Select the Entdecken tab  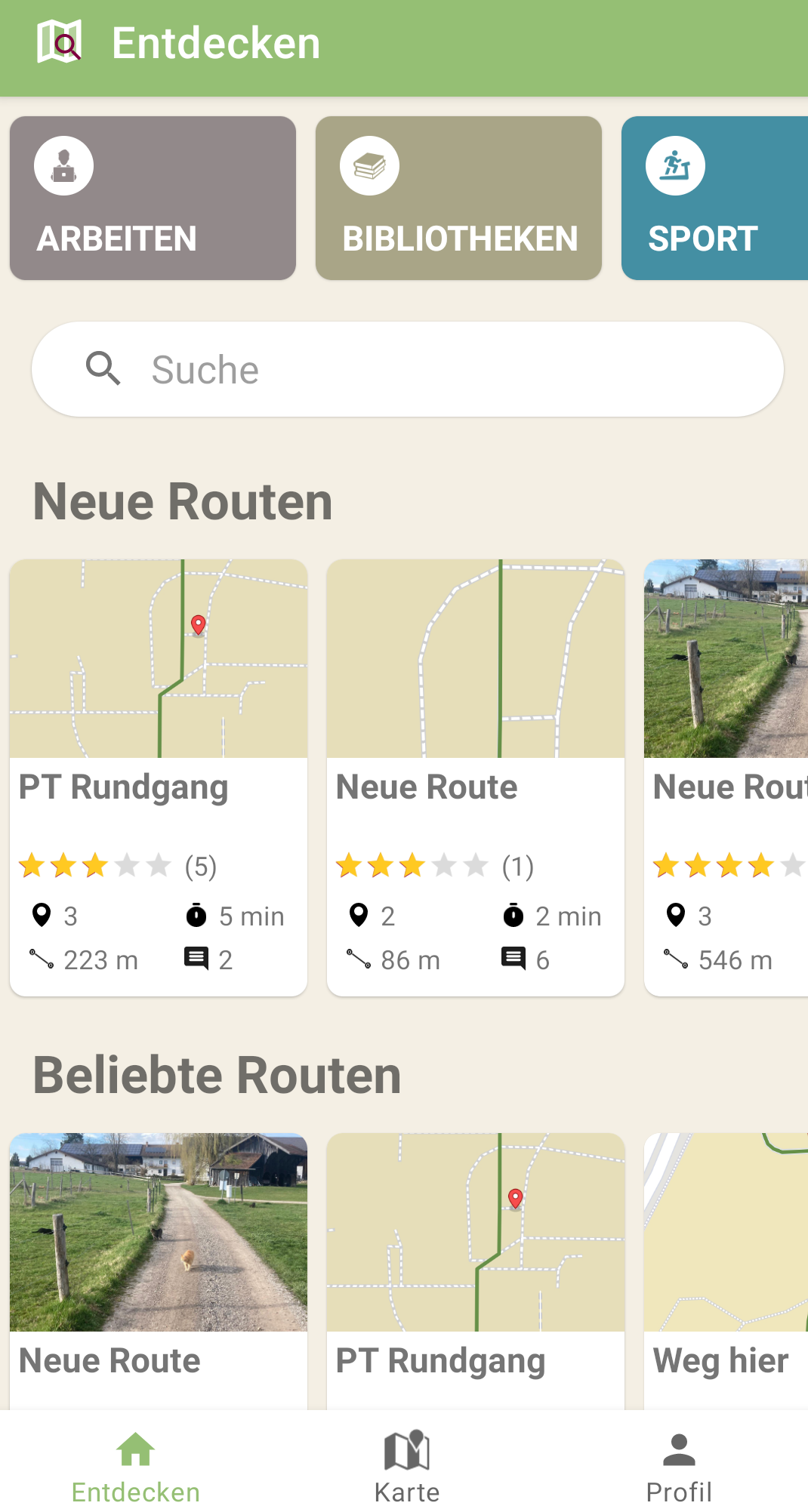(136, 1465)
